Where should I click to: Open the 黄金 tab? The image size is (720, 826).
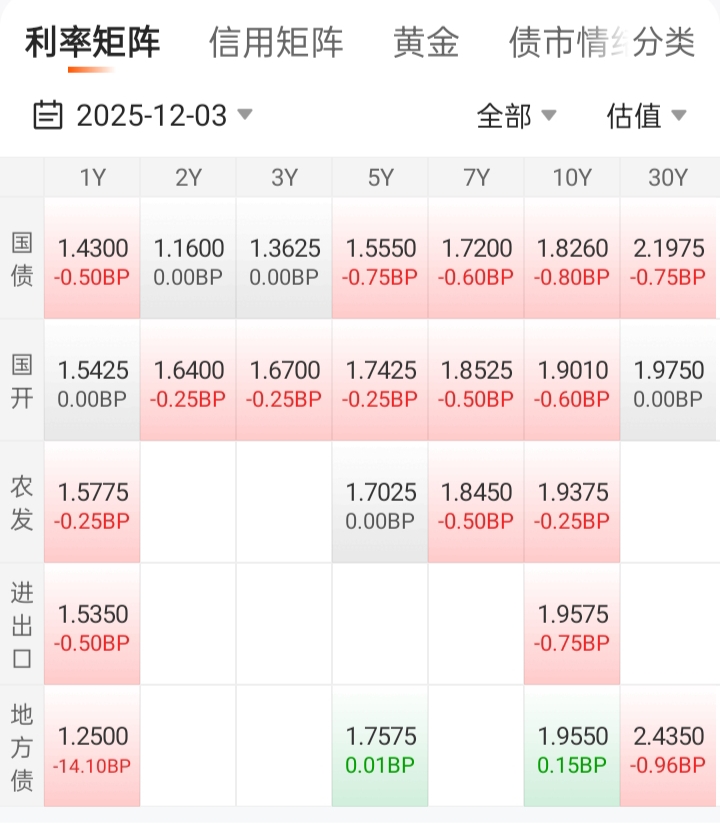click(426, 42)
